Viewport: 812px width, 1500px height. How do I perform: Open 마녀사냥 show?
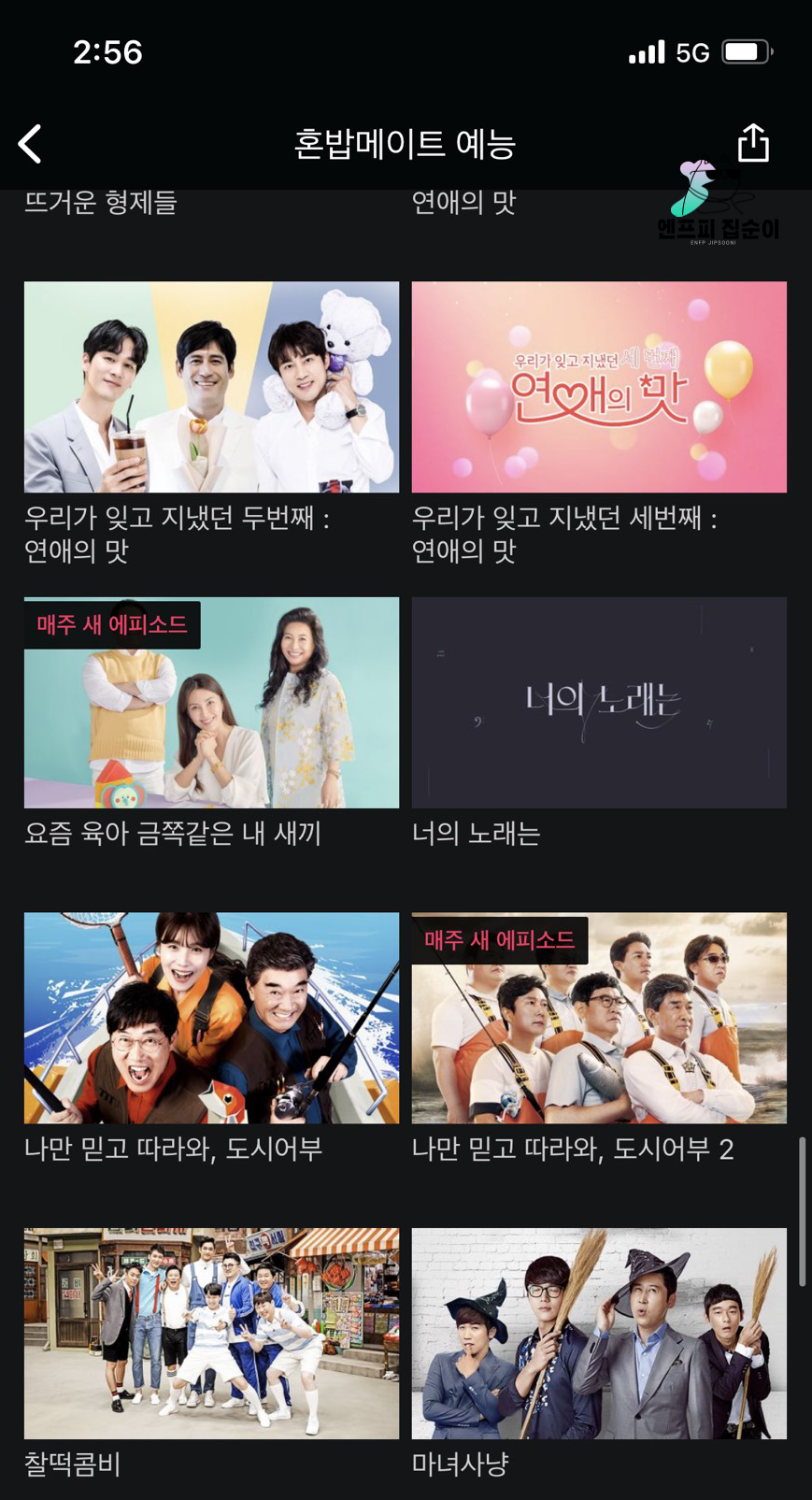[599, 1333]
